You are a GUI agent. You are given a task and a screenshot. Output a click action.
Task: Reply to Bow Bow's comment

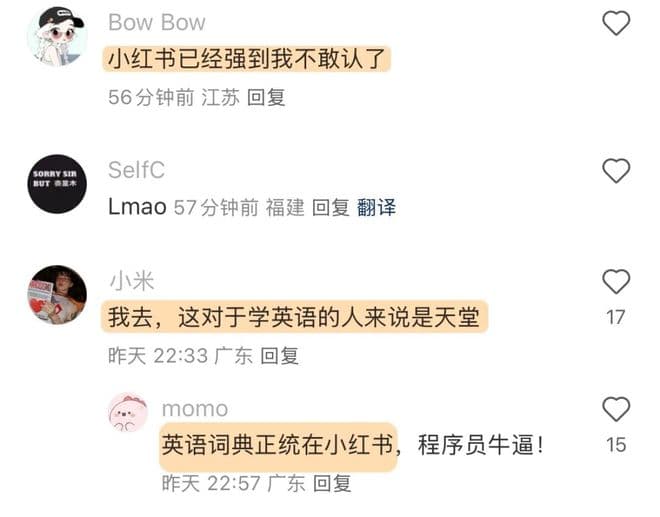point(266,98)
